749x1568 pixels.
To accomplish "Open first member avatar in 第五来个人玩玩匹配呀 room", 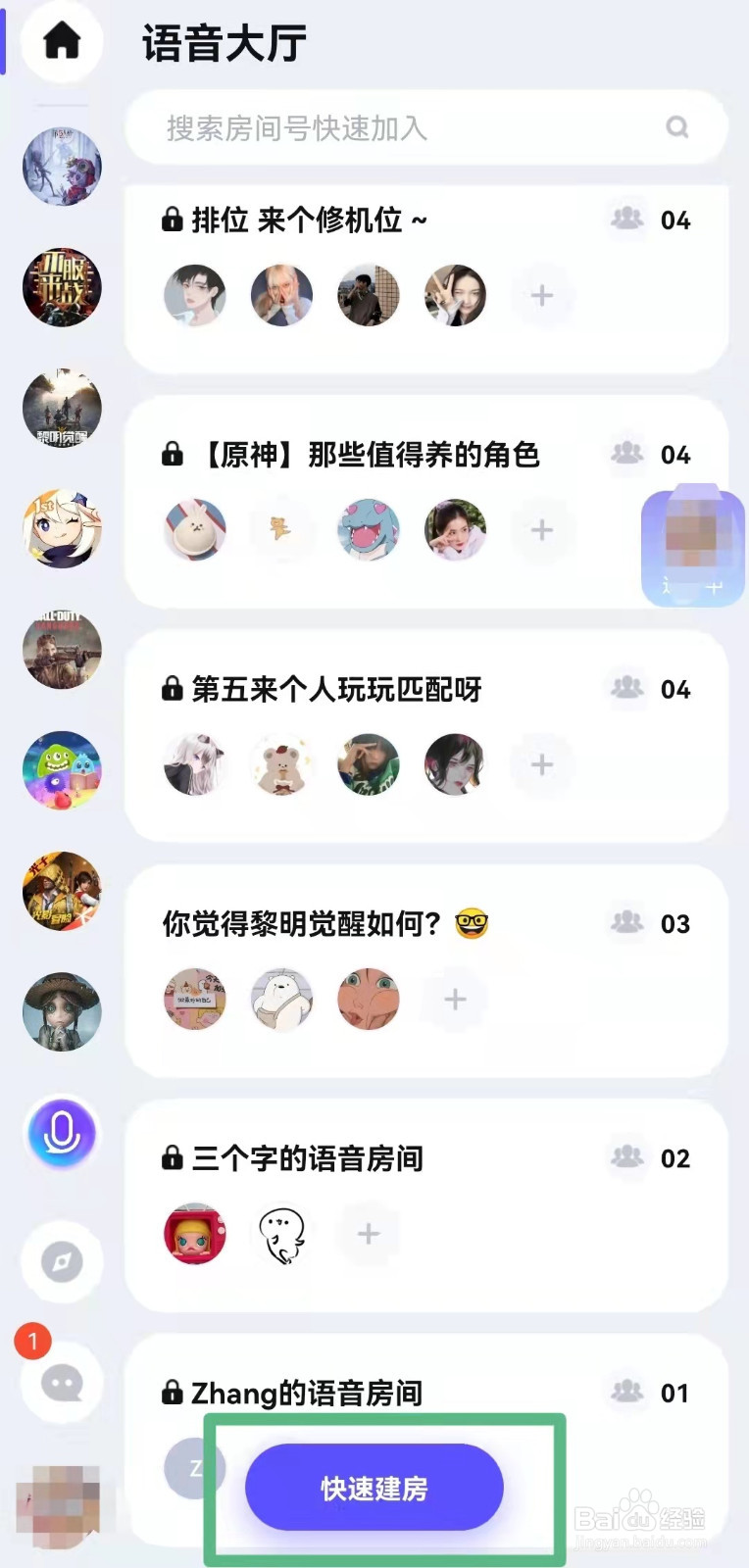I will coord(195,764).
